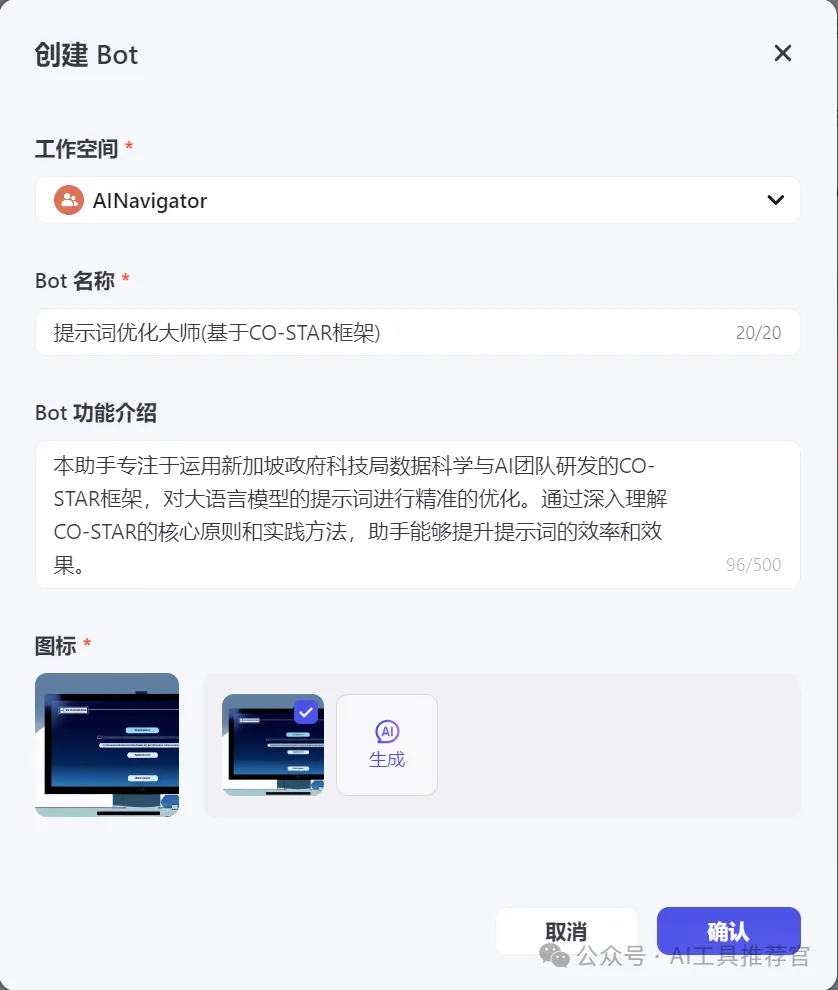Generate a new icon with AI 生成
This screenshot has width=838, height=990.
(387, 745)
